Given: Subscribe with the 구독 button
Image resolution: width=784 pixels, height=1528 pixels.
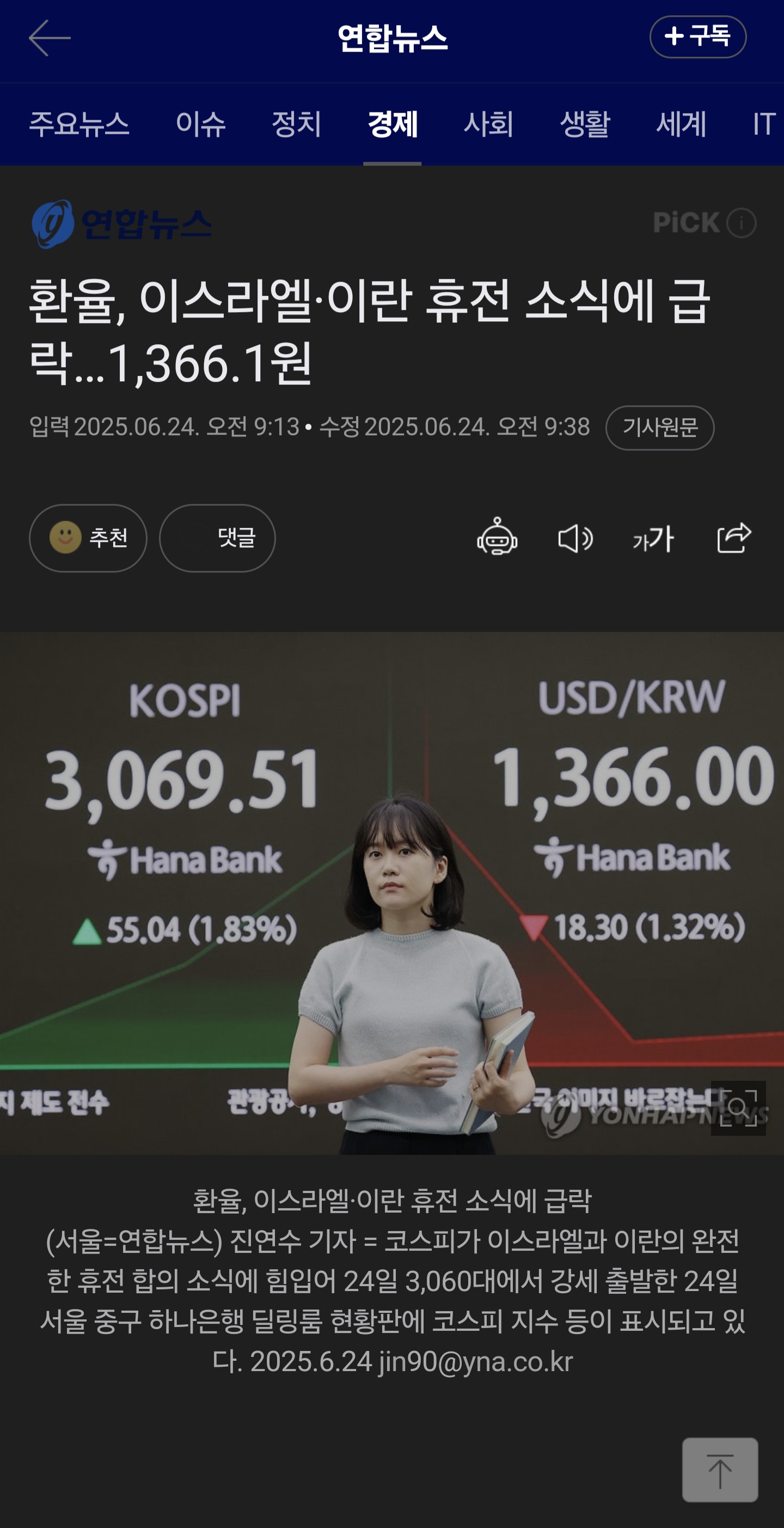Looking at the screenshot, I should coord(697,37).
